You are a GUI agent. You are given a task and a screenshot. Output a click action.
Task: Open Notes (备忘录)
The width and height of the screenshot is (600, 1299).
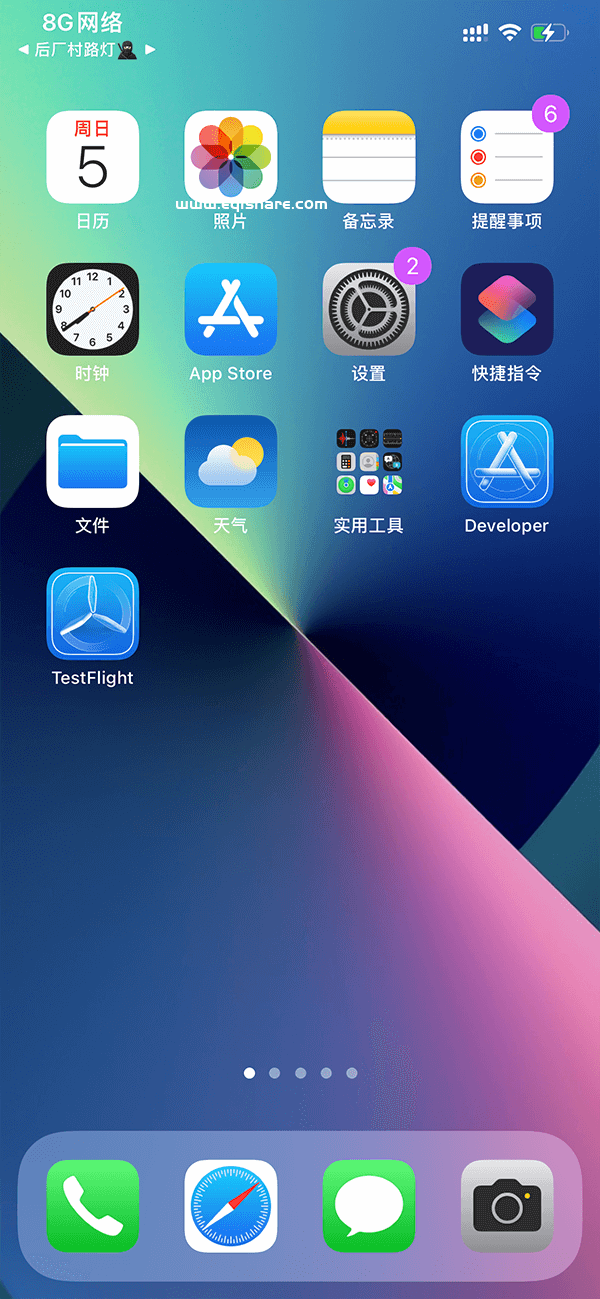point(369,157)
